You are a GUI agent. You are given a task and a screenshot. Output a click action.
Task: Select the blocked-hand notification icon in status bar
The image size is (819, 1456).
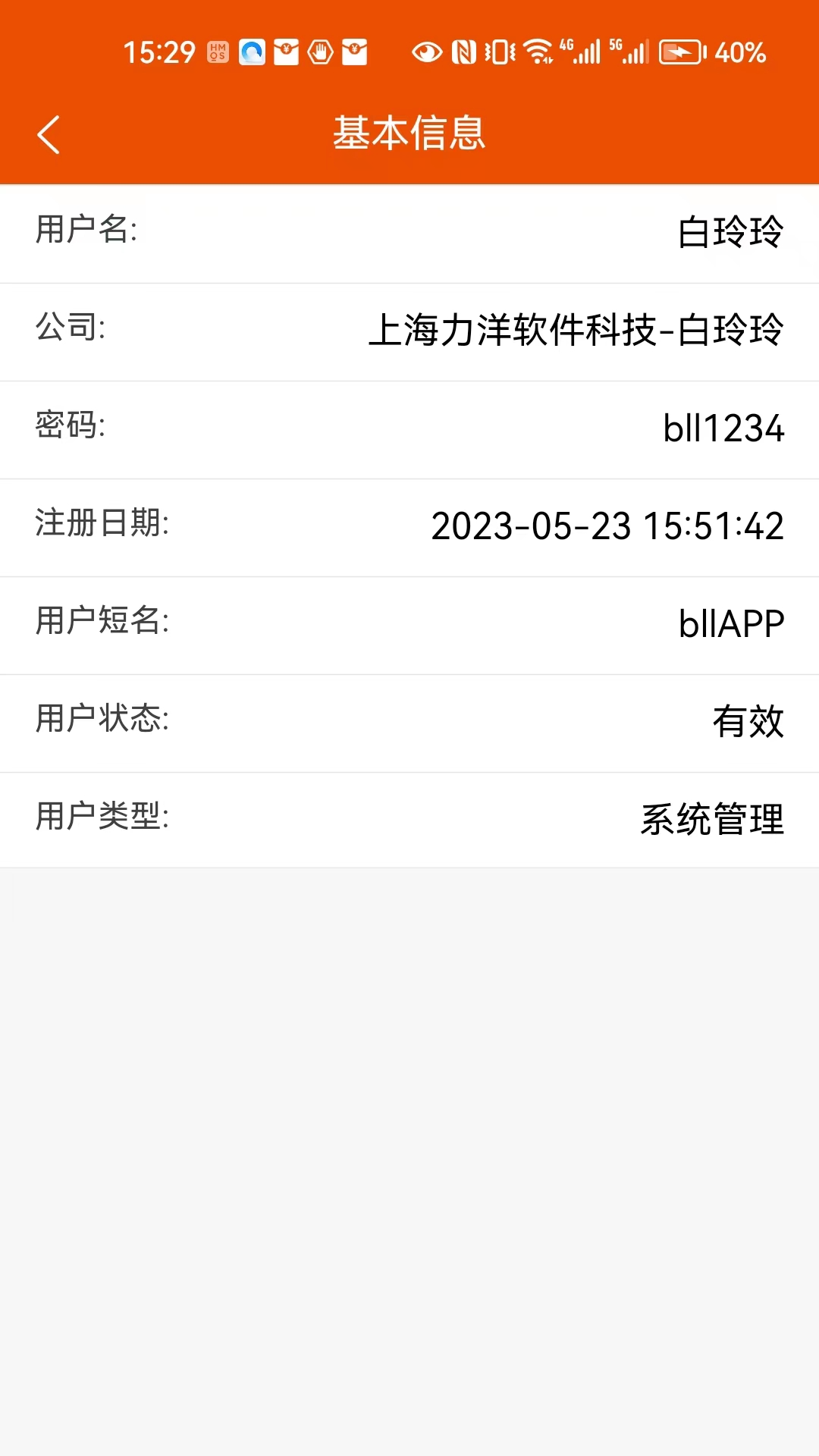point(319,53)
